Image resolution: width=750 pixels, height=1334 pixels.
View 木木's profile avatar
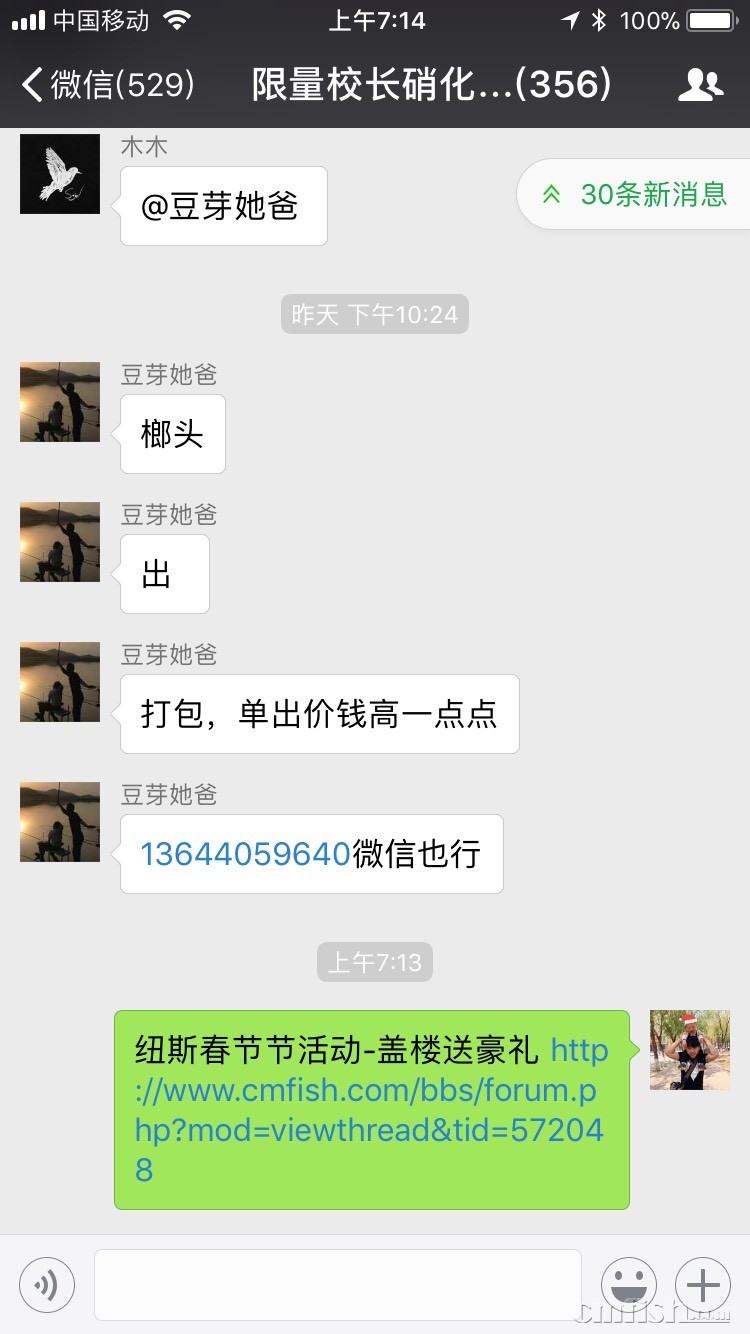tap(60, 174)
